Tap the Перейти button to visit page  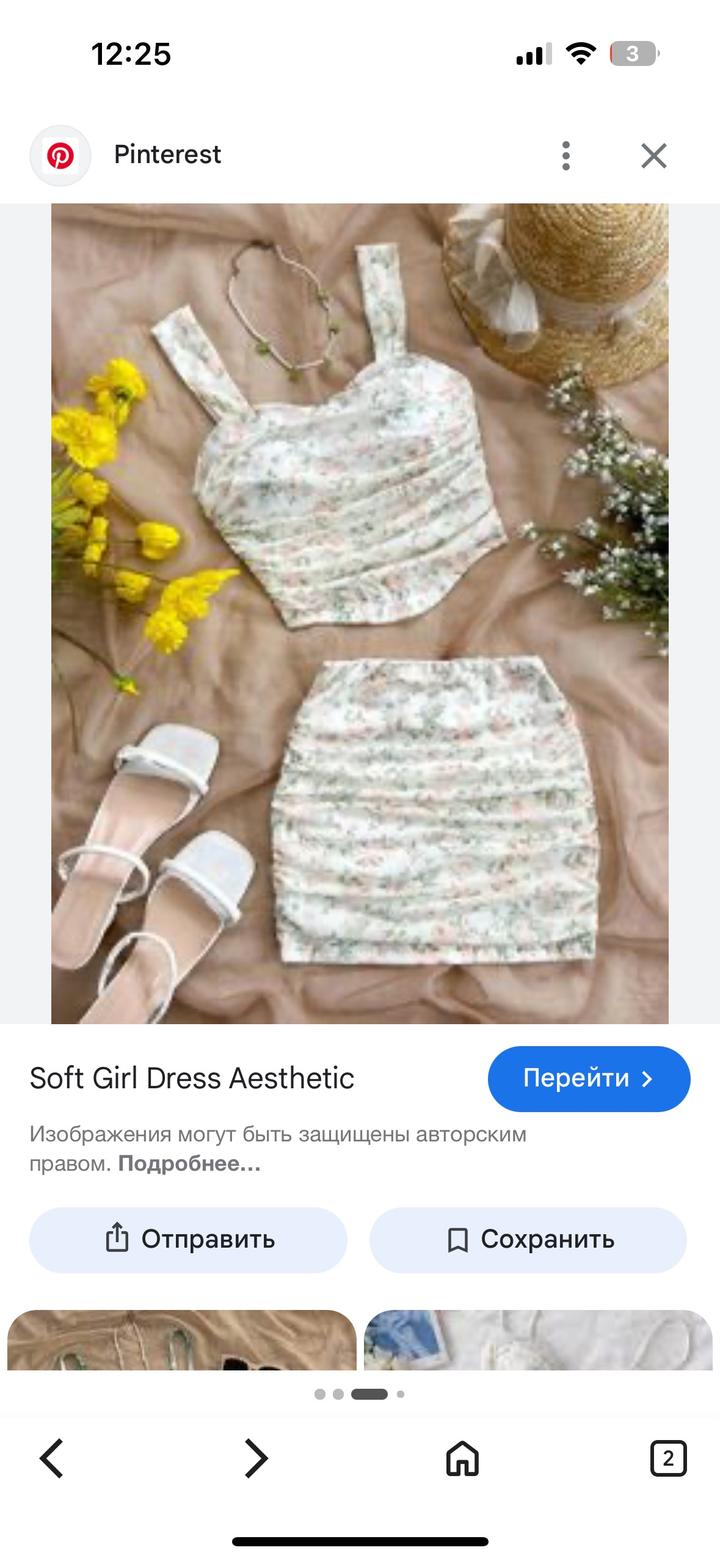pyautogui.click(x=589, y=1079)
